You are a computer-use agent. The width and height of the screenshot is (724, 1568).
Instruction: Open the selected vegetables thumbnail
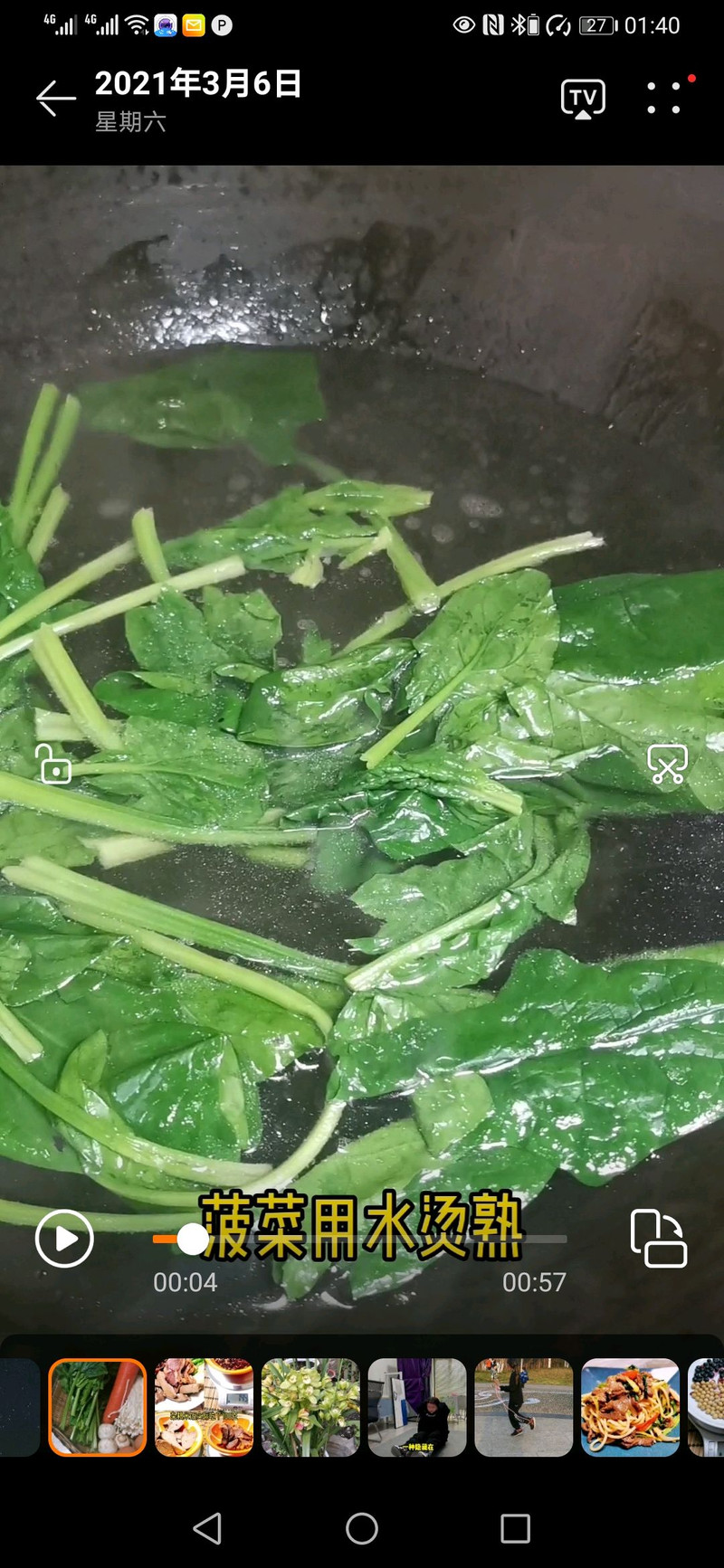[x=98, y=1407]
